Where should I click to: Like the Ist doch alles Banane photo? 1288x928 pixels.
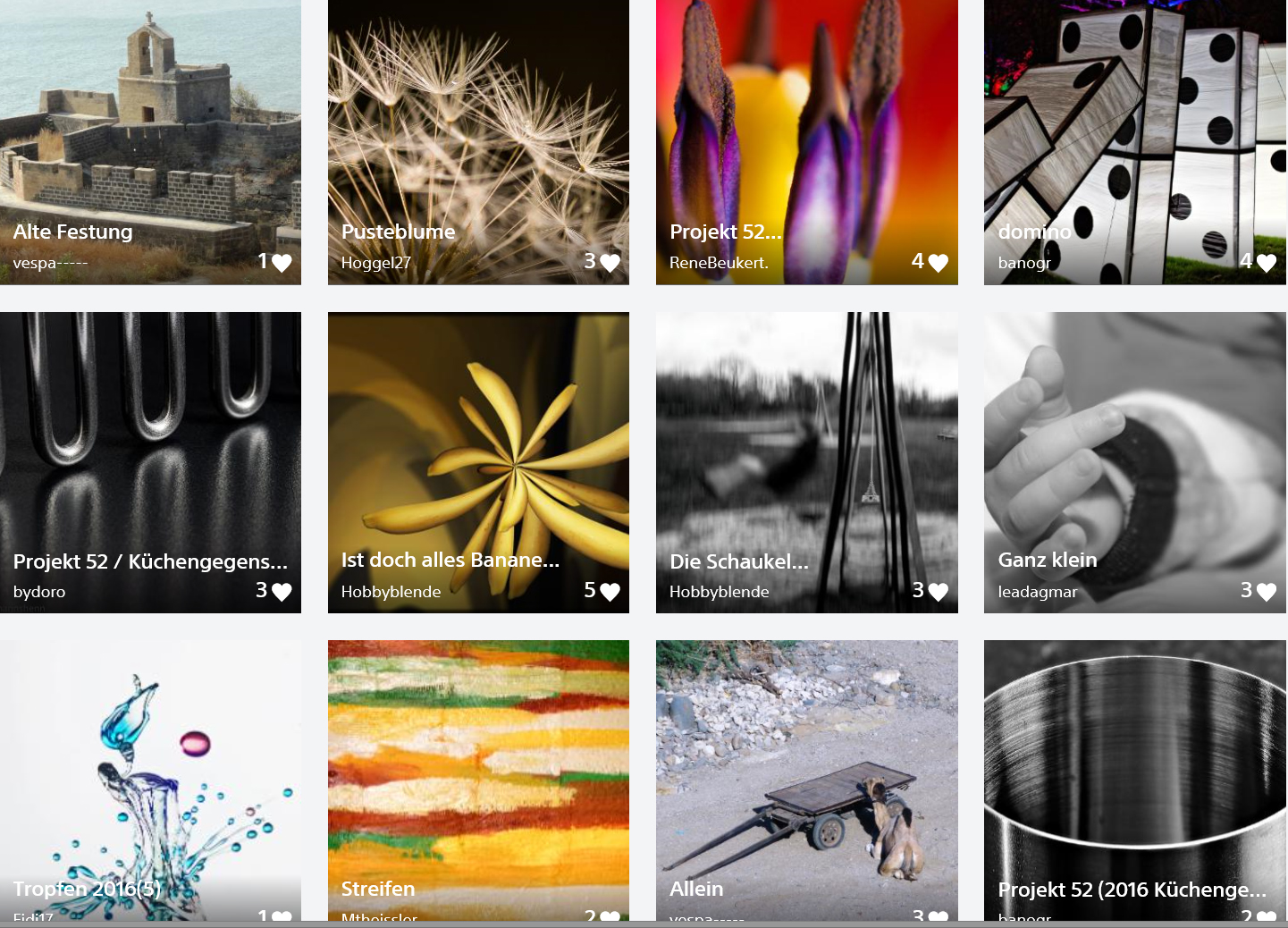point(610,592)
